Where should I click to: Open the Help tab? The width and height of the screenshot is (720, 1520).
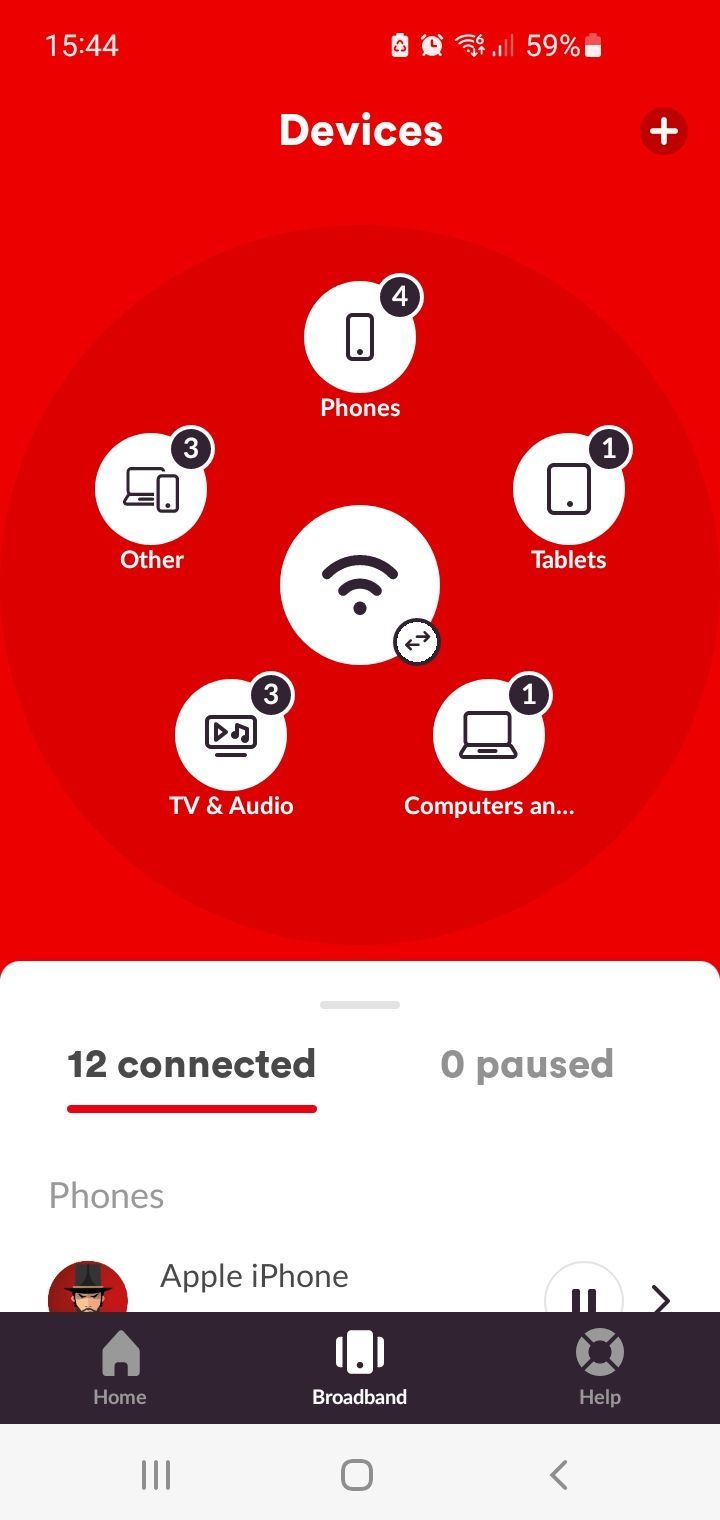coord(599,1368)
